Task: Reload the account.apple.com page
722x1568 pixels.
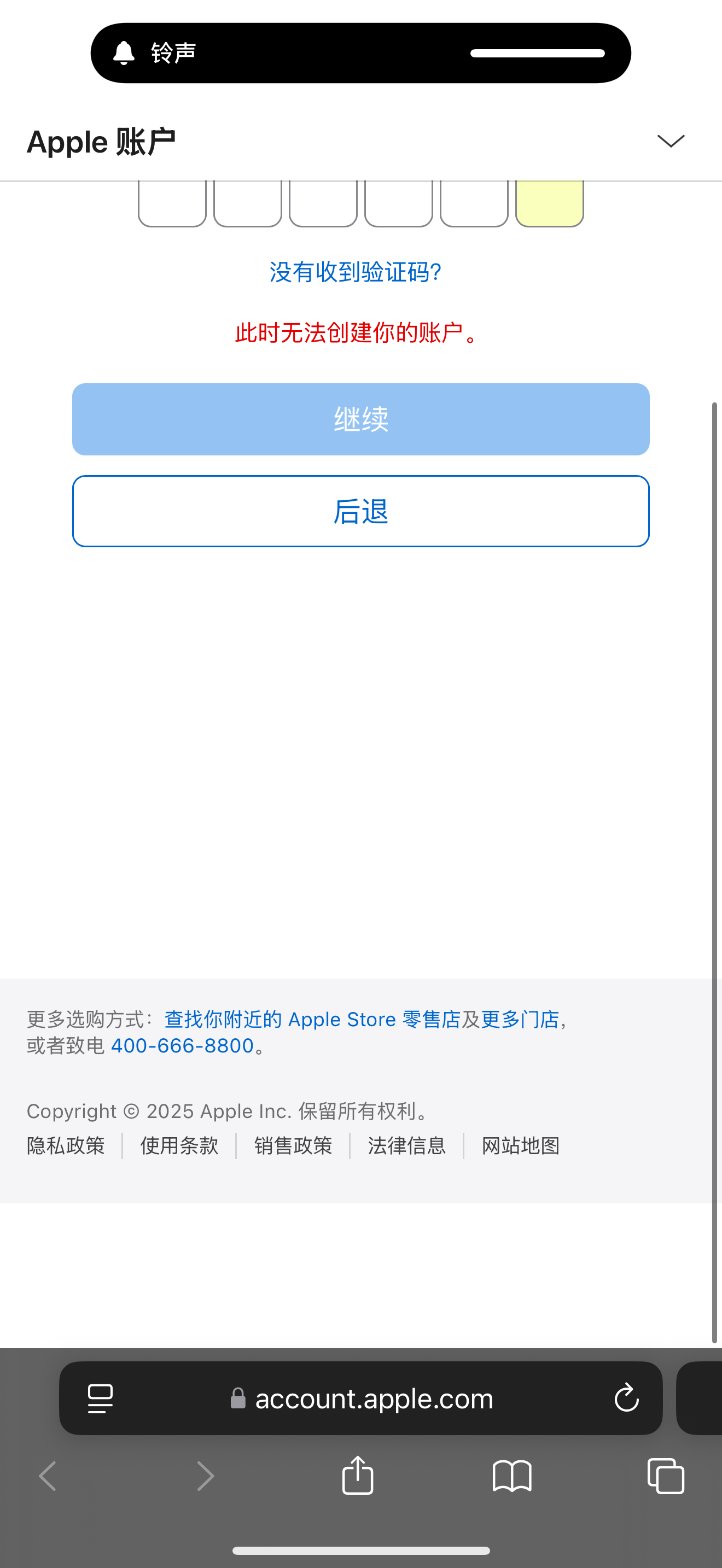Action: pyautogui.click(x=626, y=1397)
